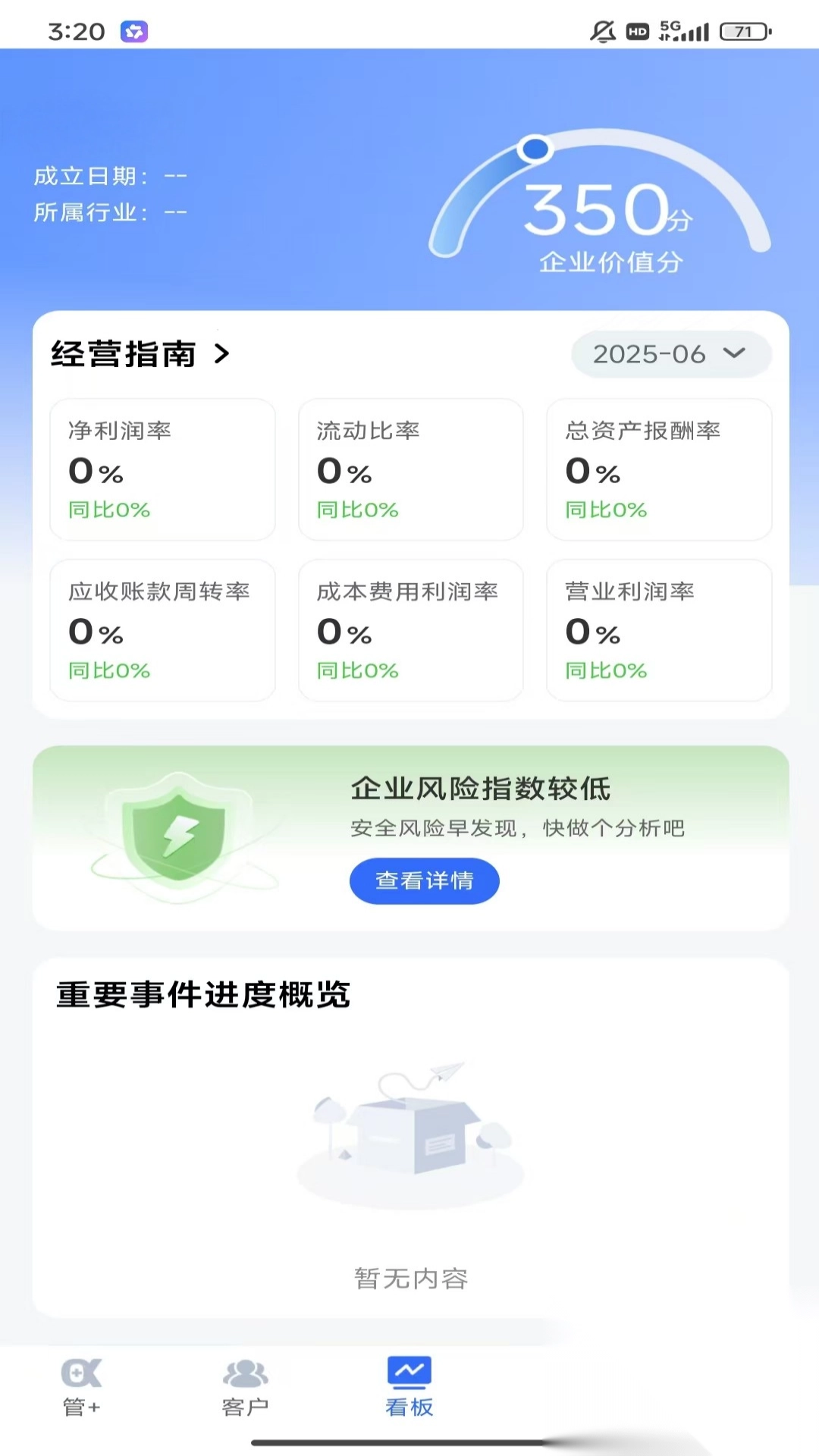This screenshot has height=1456, width=819.
Task: Open the 2025-06 date dropdown
Action: click(x=670, y=354)
